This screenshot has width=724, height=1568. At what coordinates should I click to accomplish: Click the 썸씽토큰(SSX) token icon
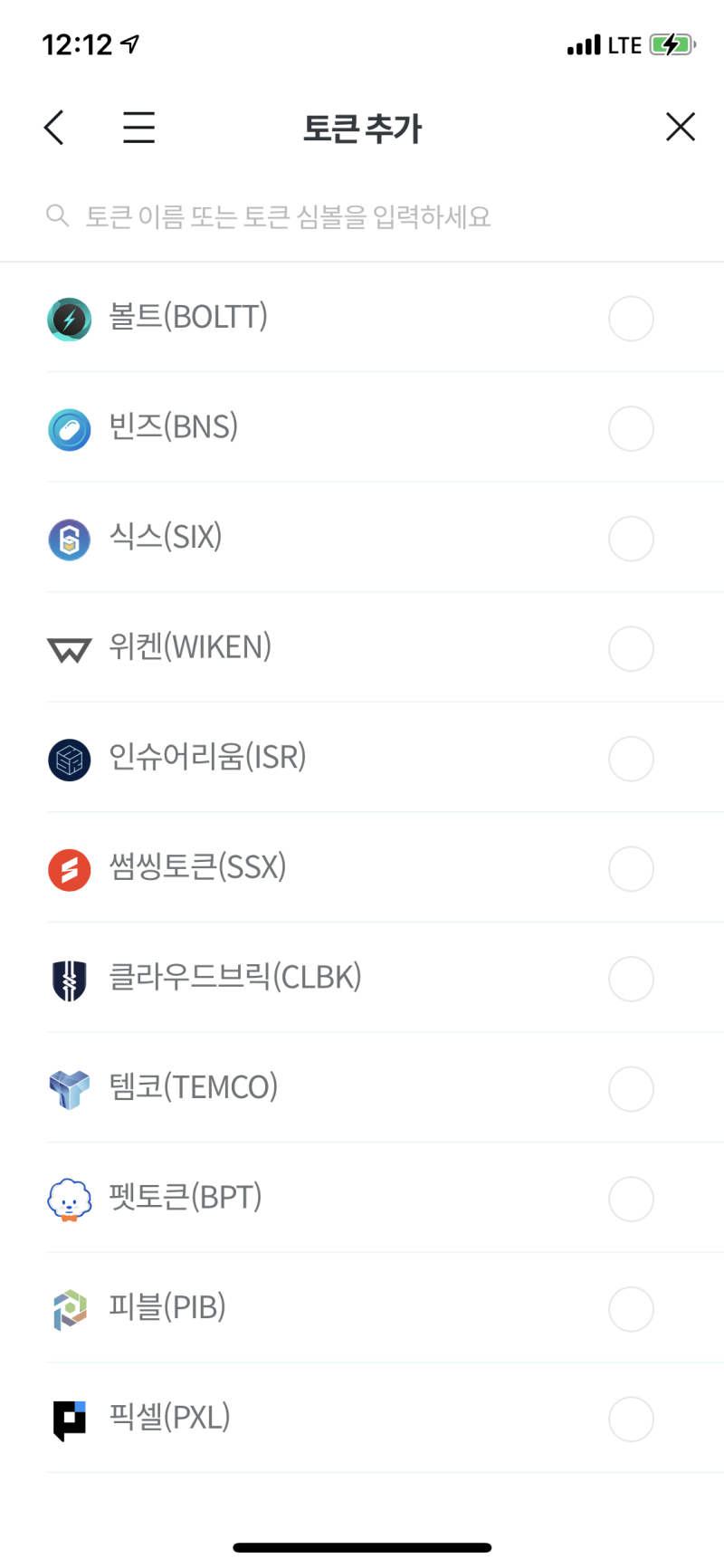click(69, 869)
